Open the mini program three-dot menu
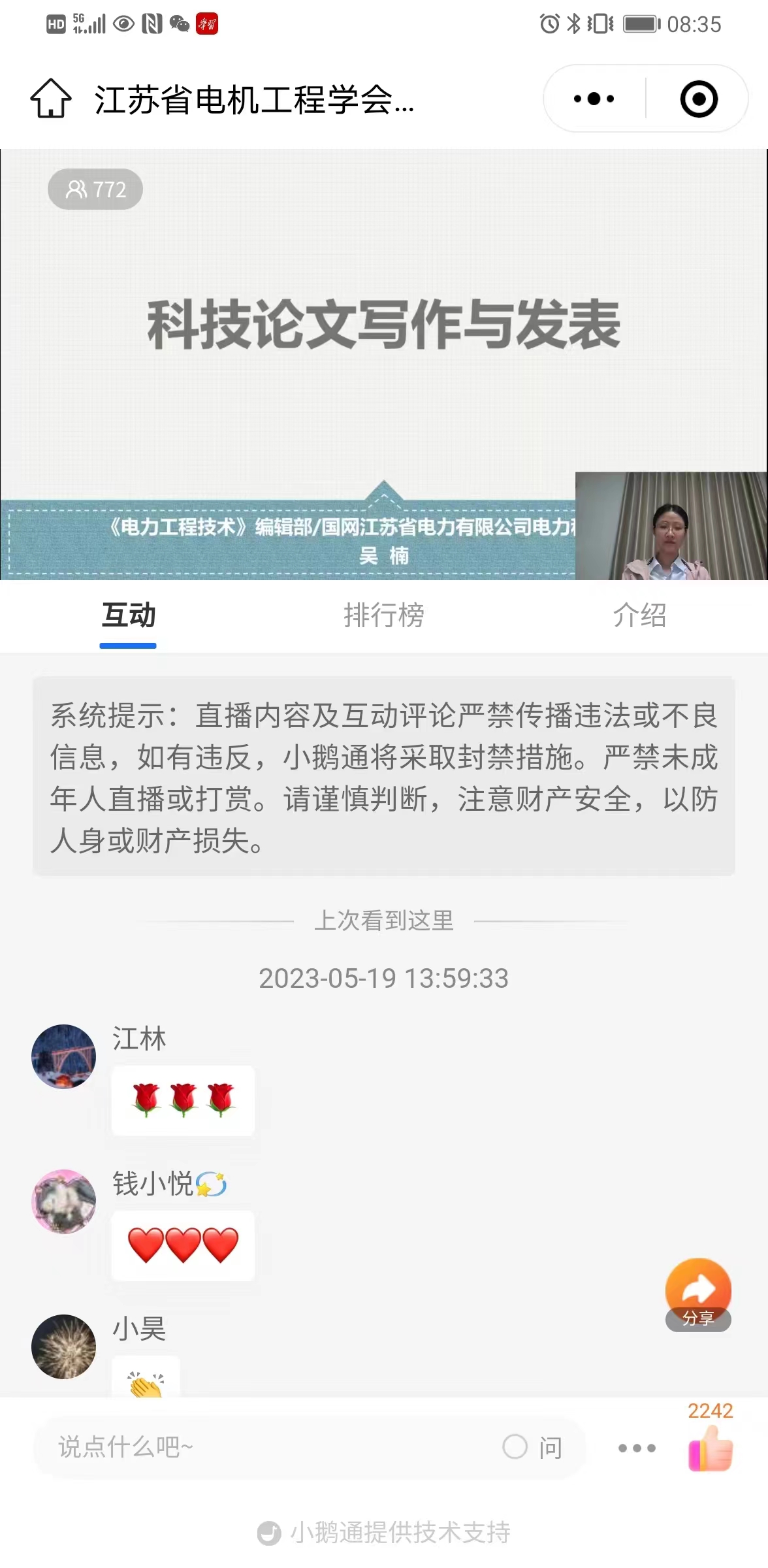This screenshot has width=768, height=1568. point(594,99)
